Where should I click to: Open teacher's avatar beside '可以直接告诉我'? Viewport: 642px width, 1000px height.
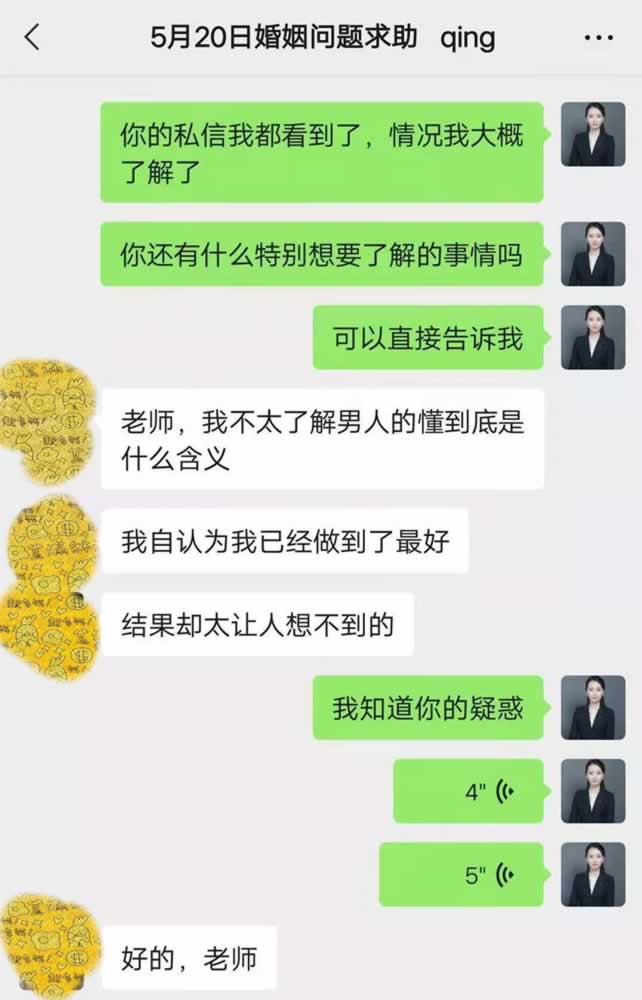(x=592, y=337)
